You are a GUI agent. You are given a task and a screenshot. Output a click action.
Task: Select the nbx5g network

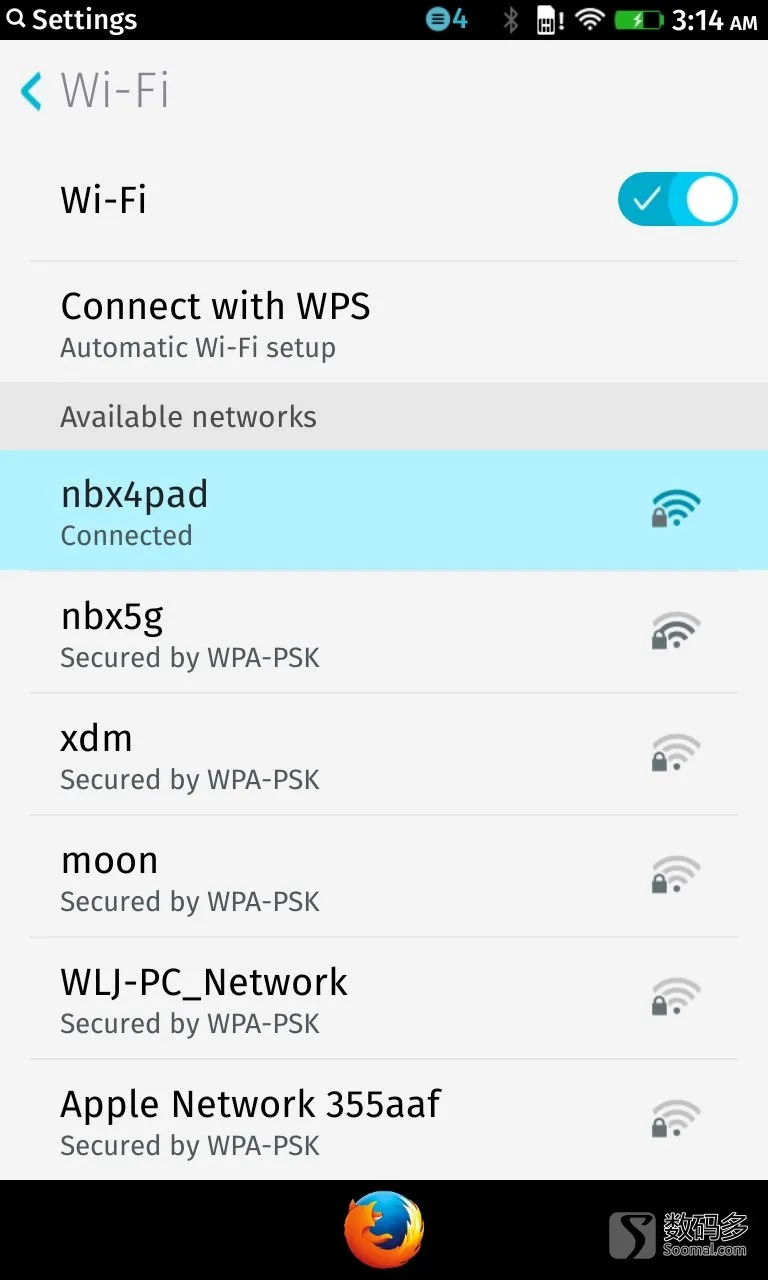(383, 633)
